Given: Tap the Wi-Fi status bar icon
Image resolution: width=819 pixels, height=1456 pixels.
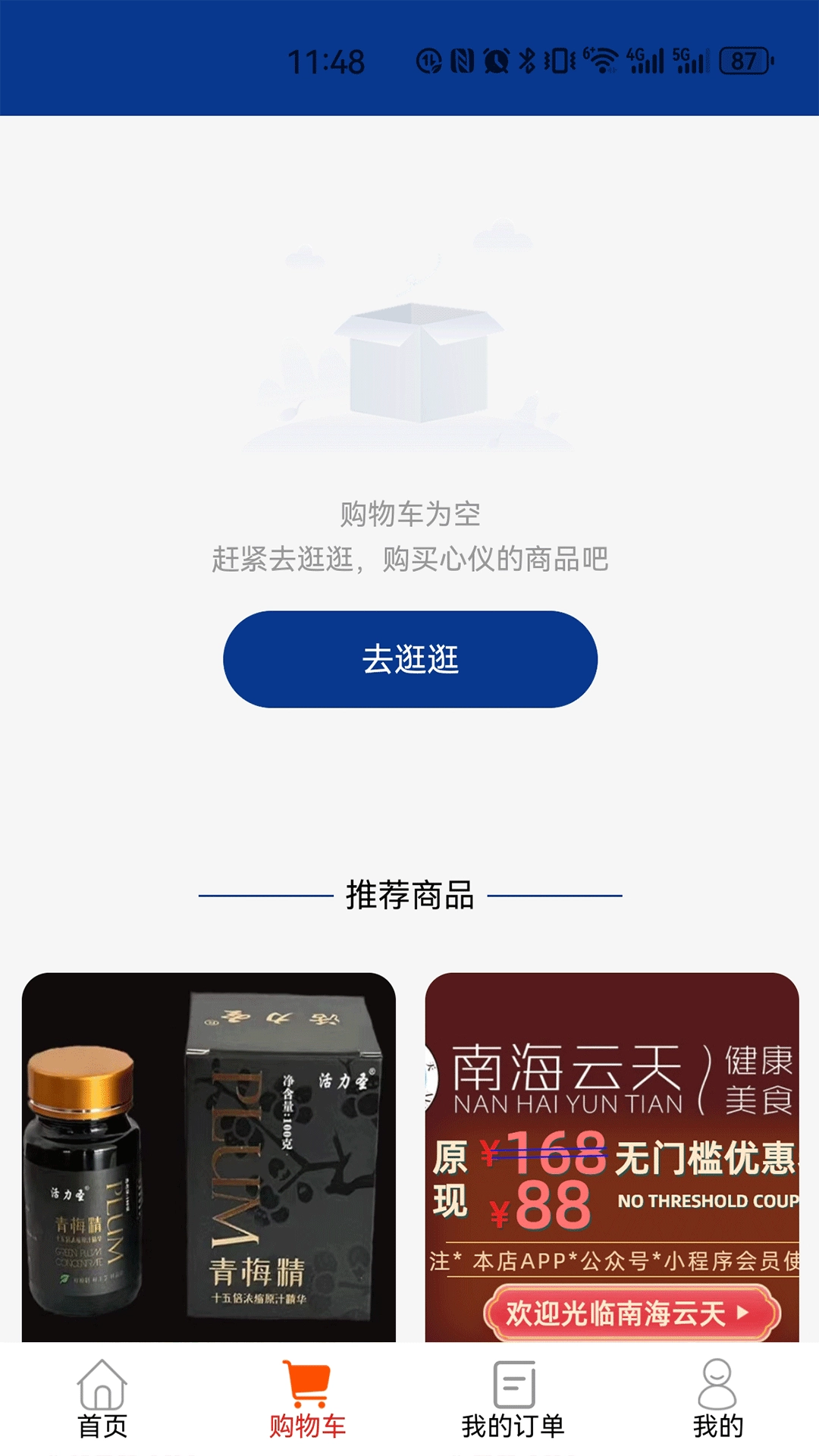Looking at the screenshot, I should tap(601, 59).
